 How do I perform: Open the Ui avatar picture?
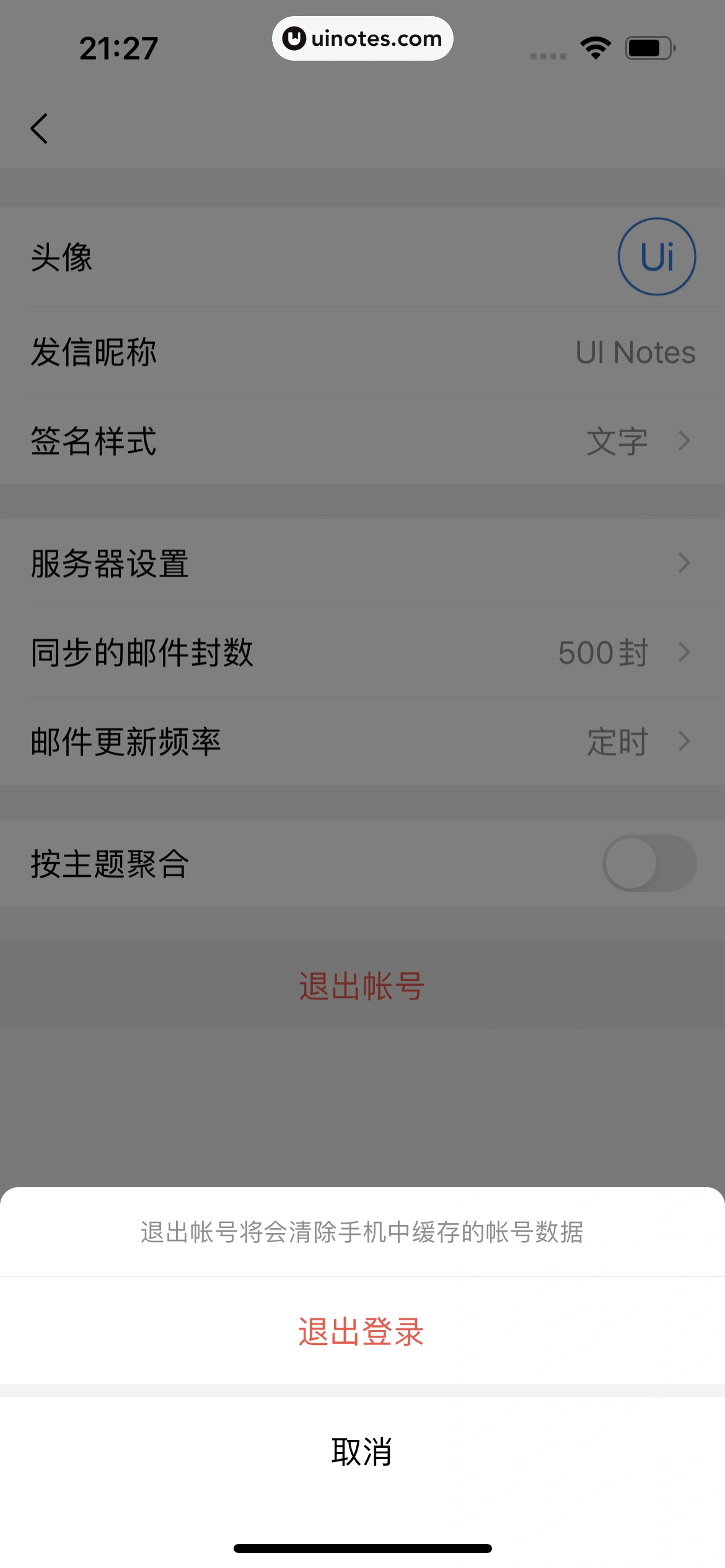[656, 256]
